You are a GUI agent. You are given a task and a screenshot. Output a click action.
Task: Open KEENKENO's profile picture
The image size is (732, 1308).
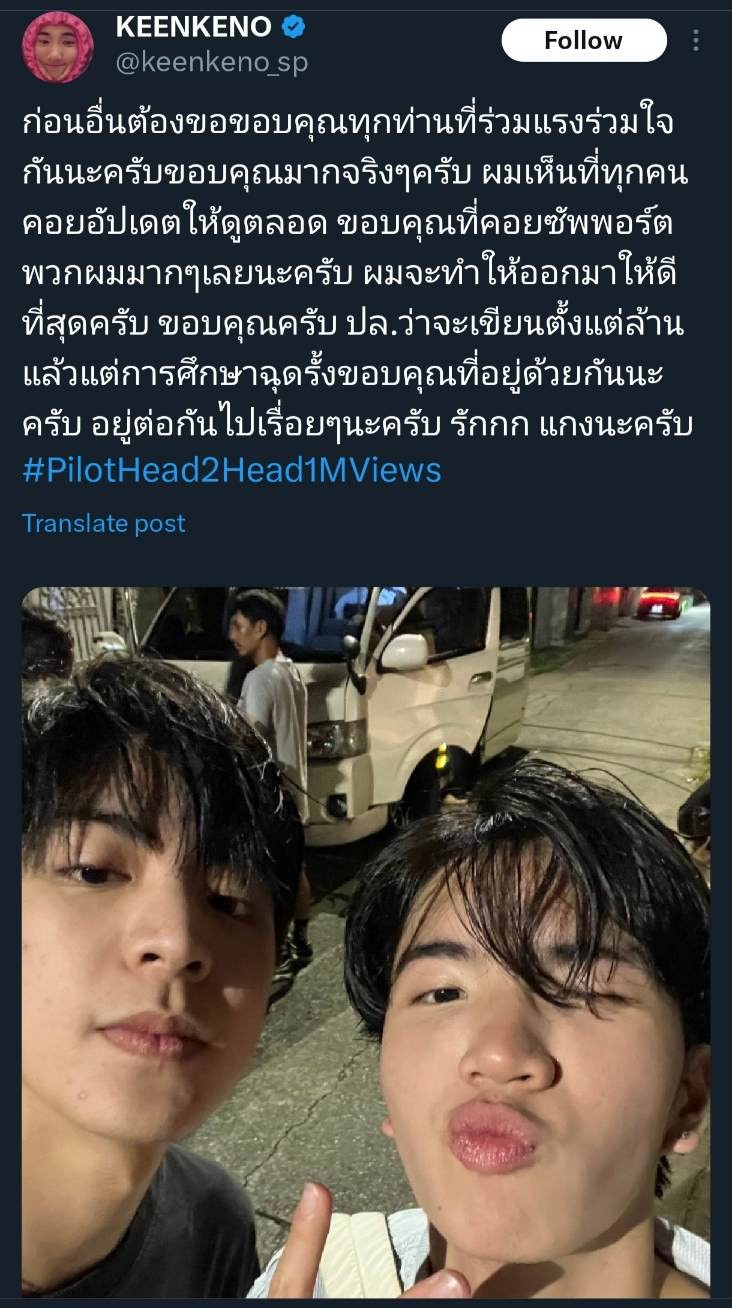point(58,47)
